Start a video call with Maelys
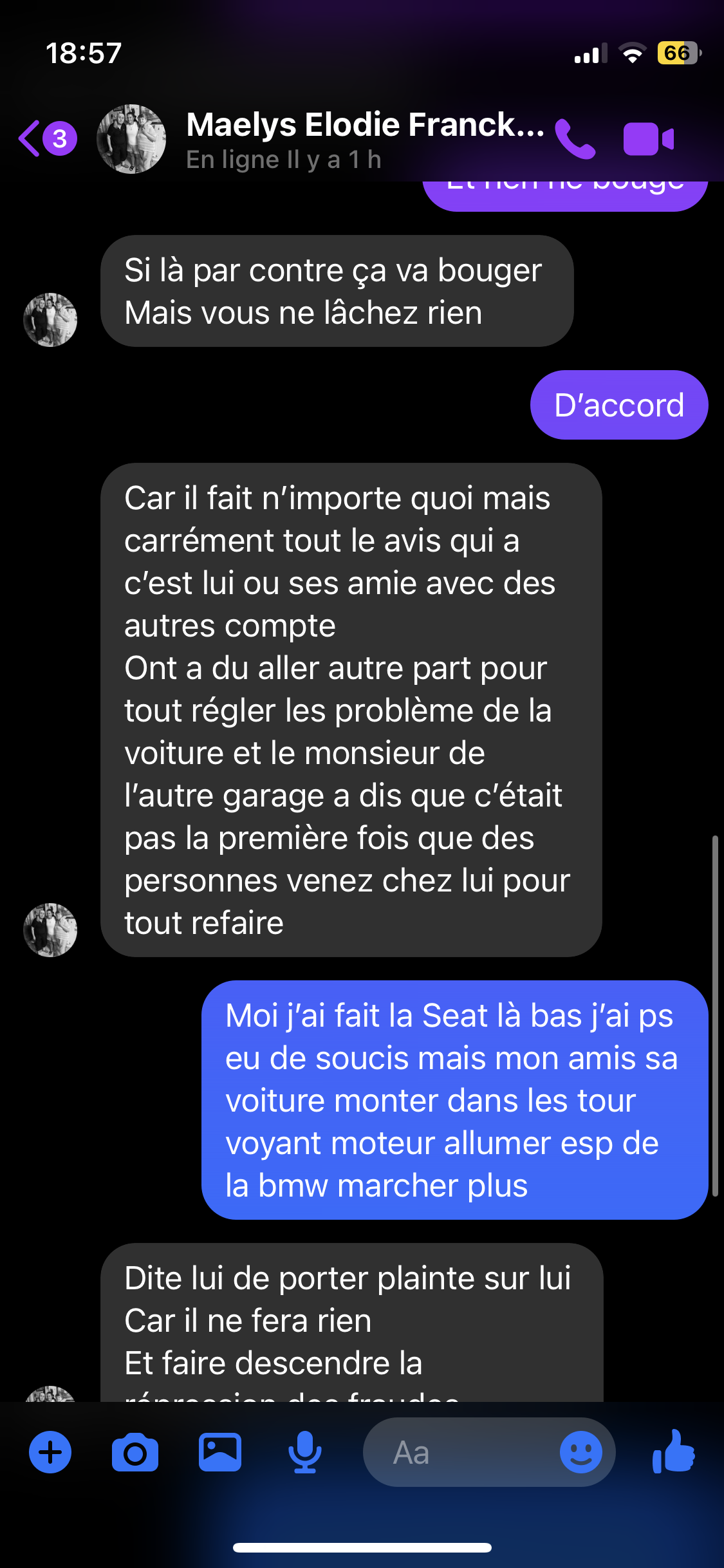Screen dimensions: 724x1568 (x=648, y=139)
